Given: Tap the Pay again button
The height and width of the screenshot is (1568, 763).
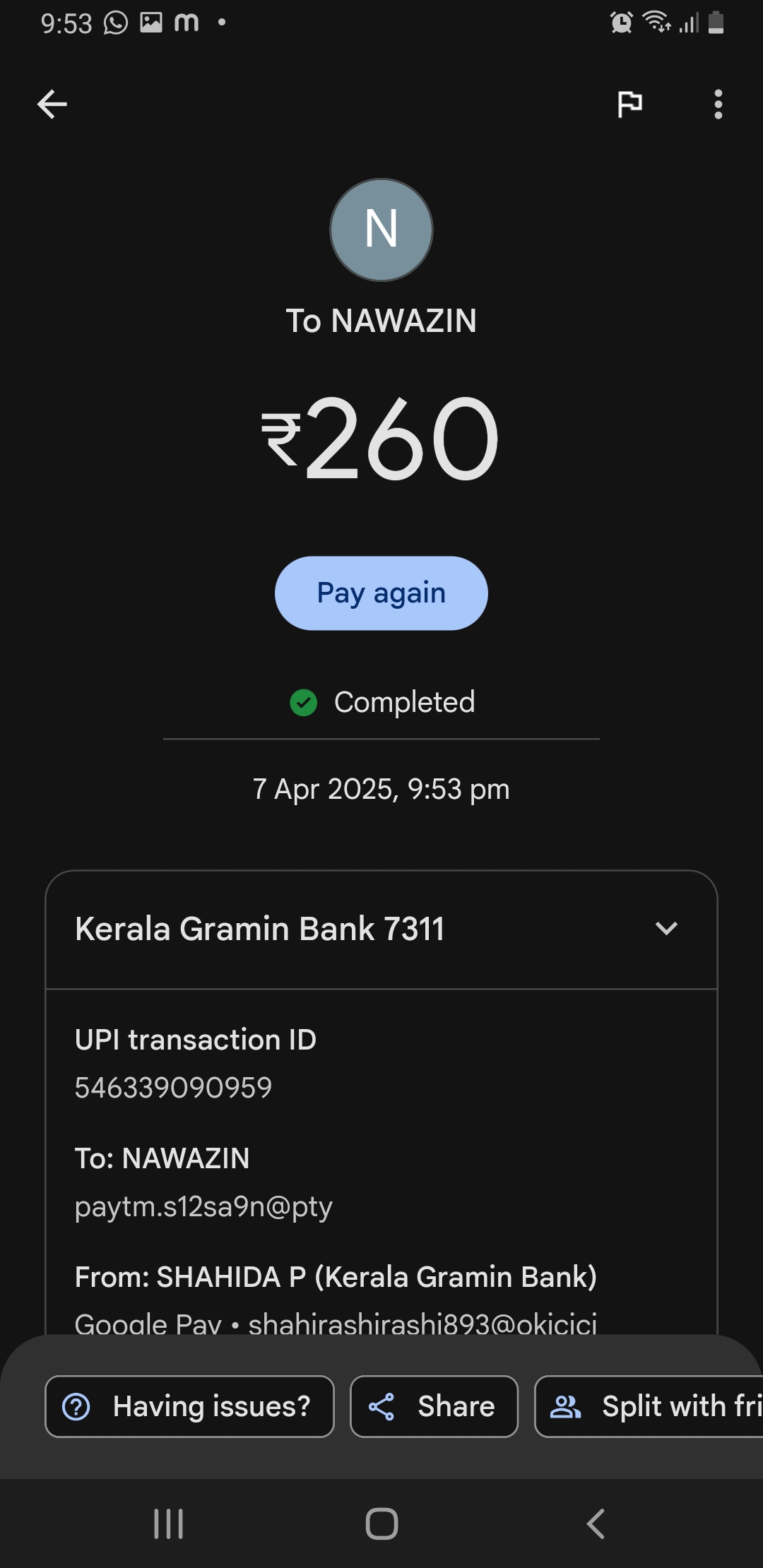Looking at the screenshot, I should point(381,593).
